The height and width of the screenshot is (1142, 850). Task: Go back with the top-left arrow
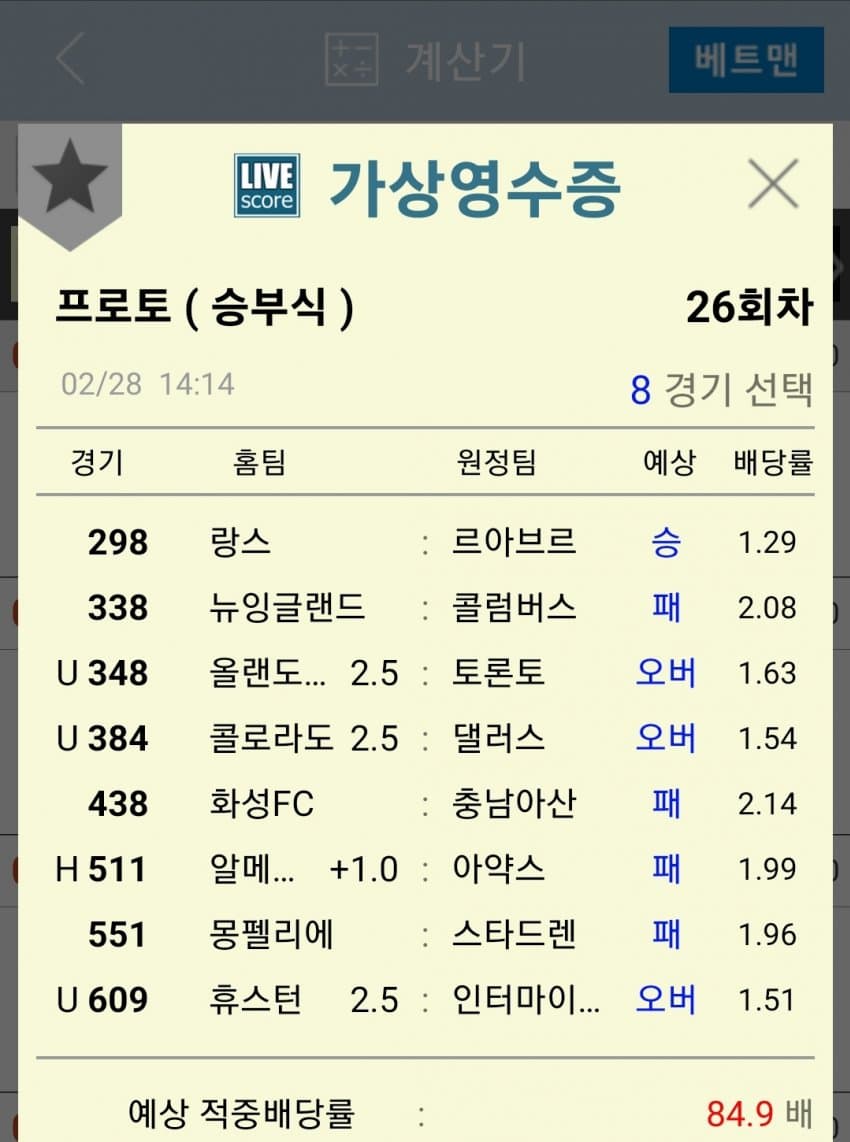coord(70,59)
